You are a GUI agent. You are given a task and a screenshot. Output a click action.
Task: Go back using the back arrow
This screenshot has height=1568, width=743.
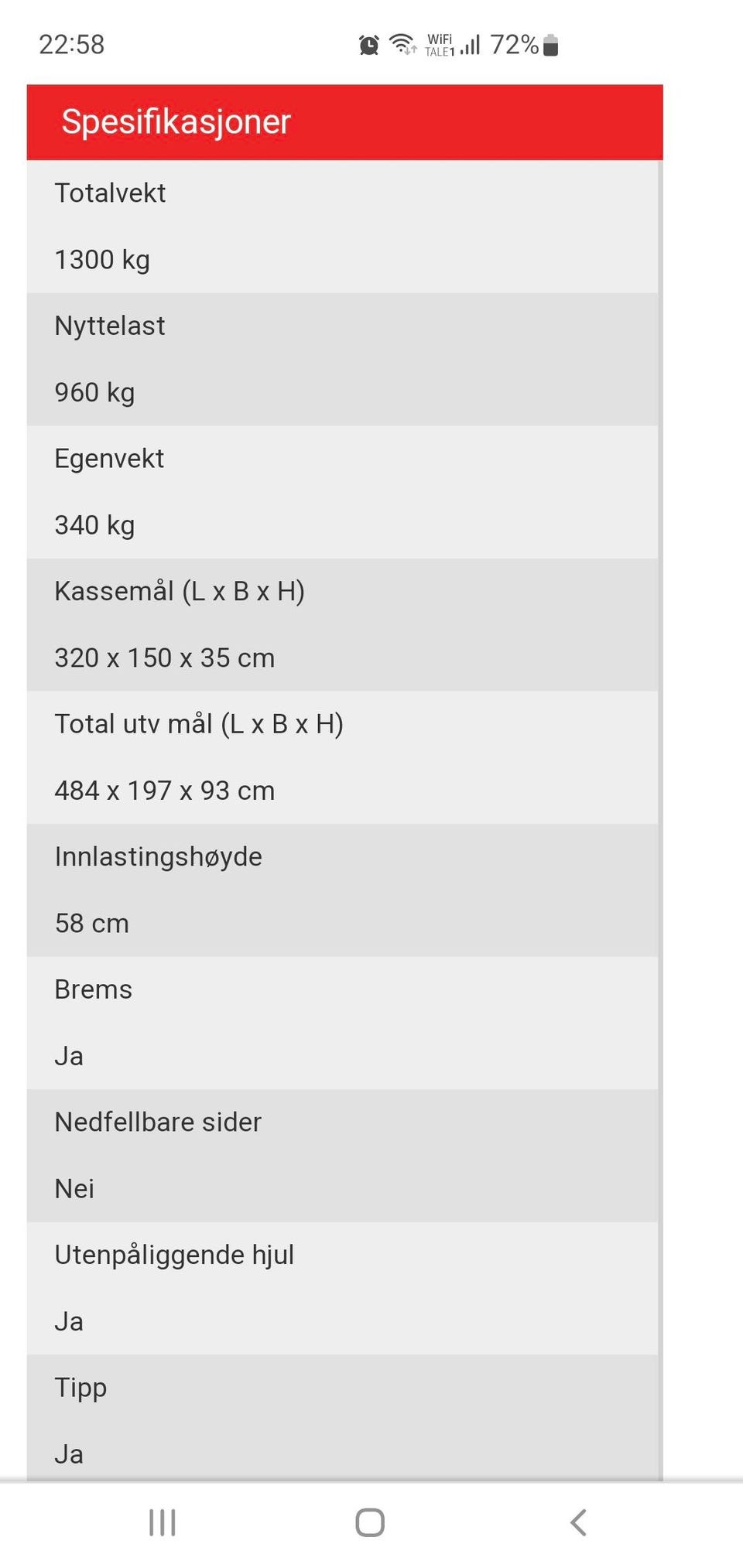577,1522
